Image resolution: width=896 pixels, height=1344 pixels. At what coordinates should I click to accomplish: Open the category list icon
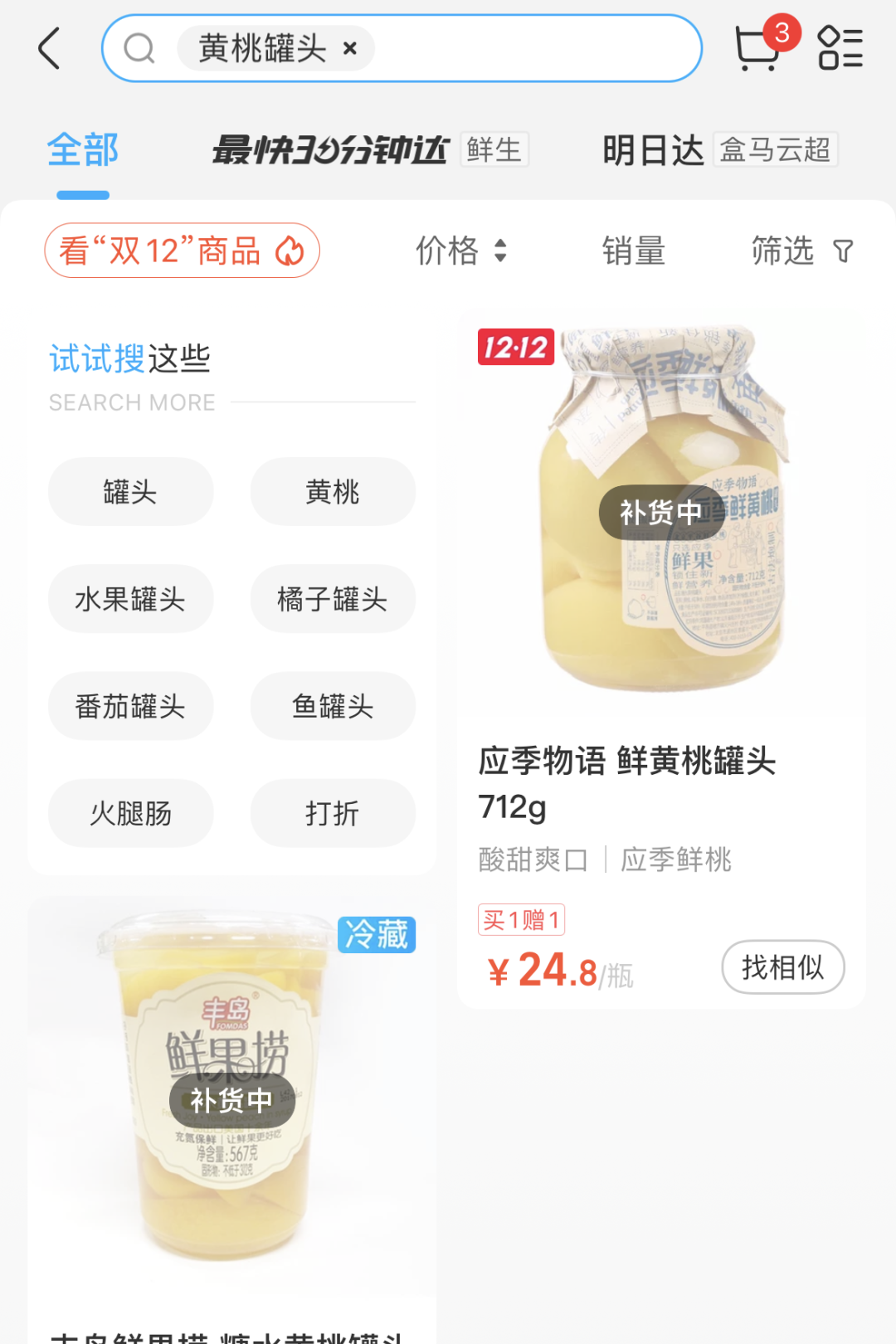click(x=840, y=48)
